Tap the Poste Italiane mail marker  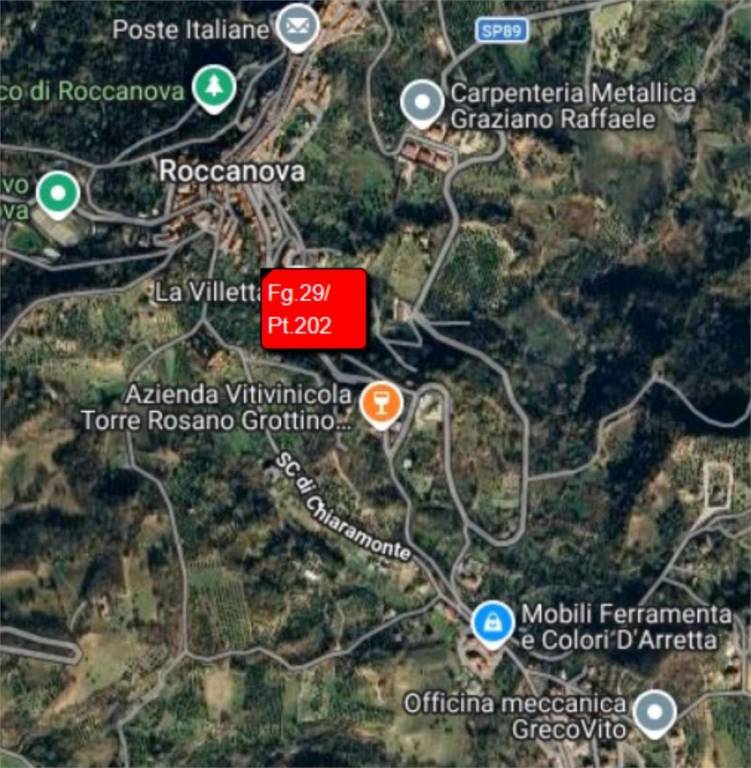pyautogui.click(x=297, y=25)
